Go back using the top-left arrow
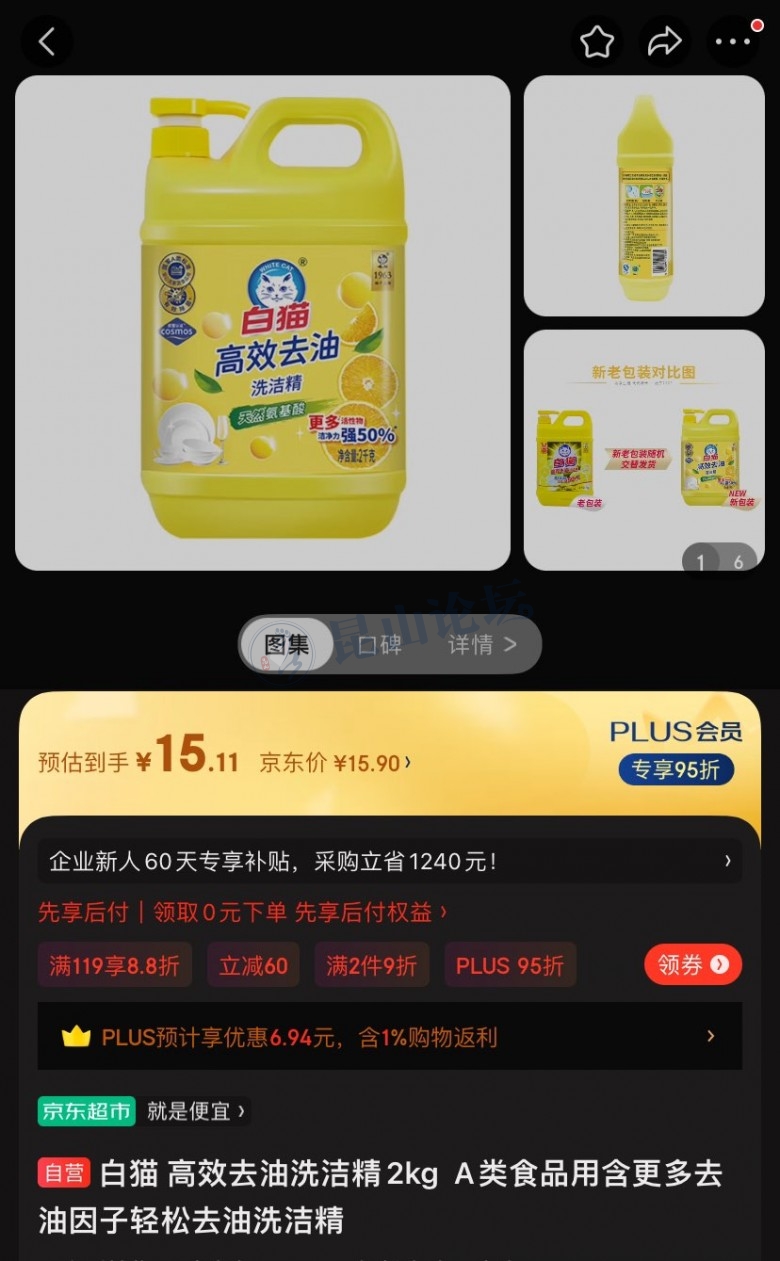Image resolution: width=780 pixels, height=1261 pixels. click(x=47, y=42)
